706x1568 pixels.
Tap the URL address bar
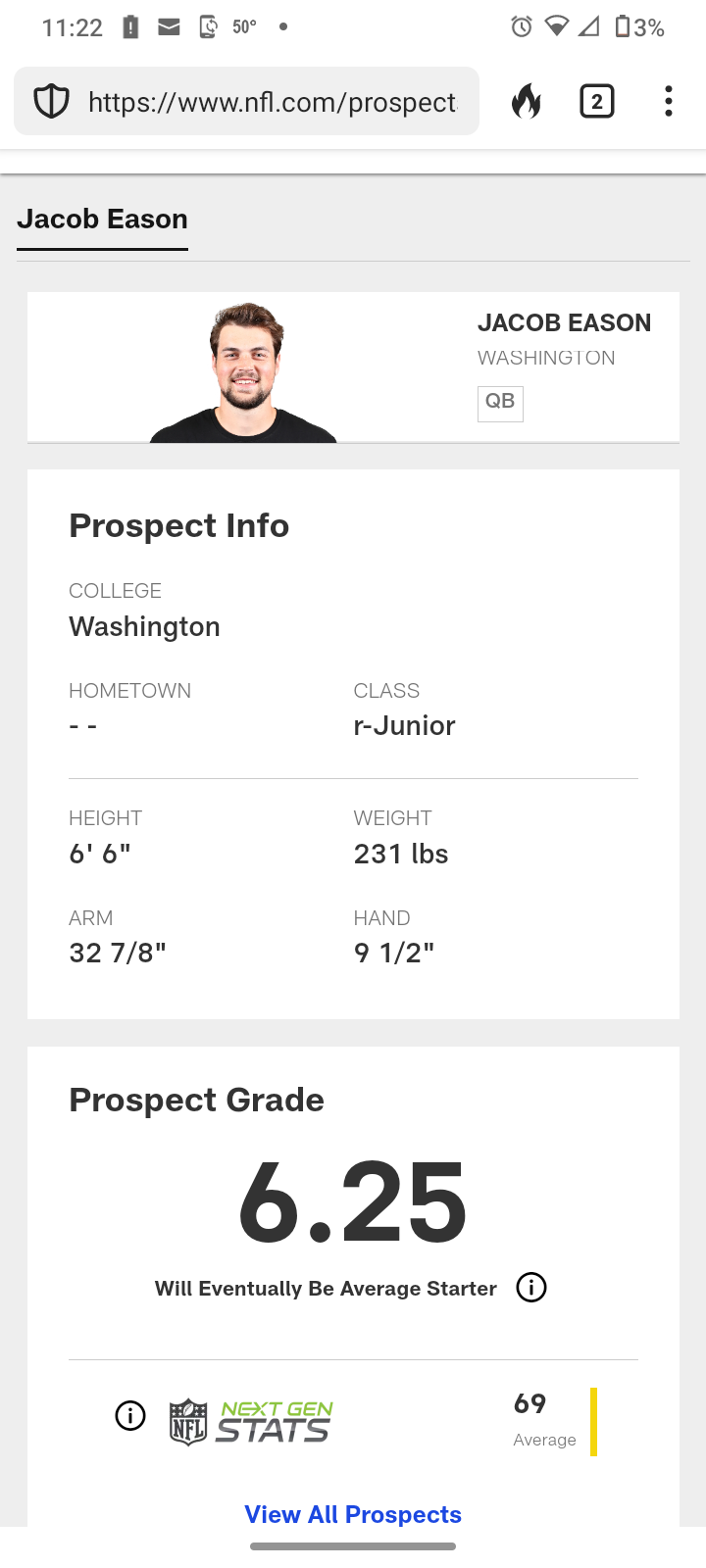[271, 101]
